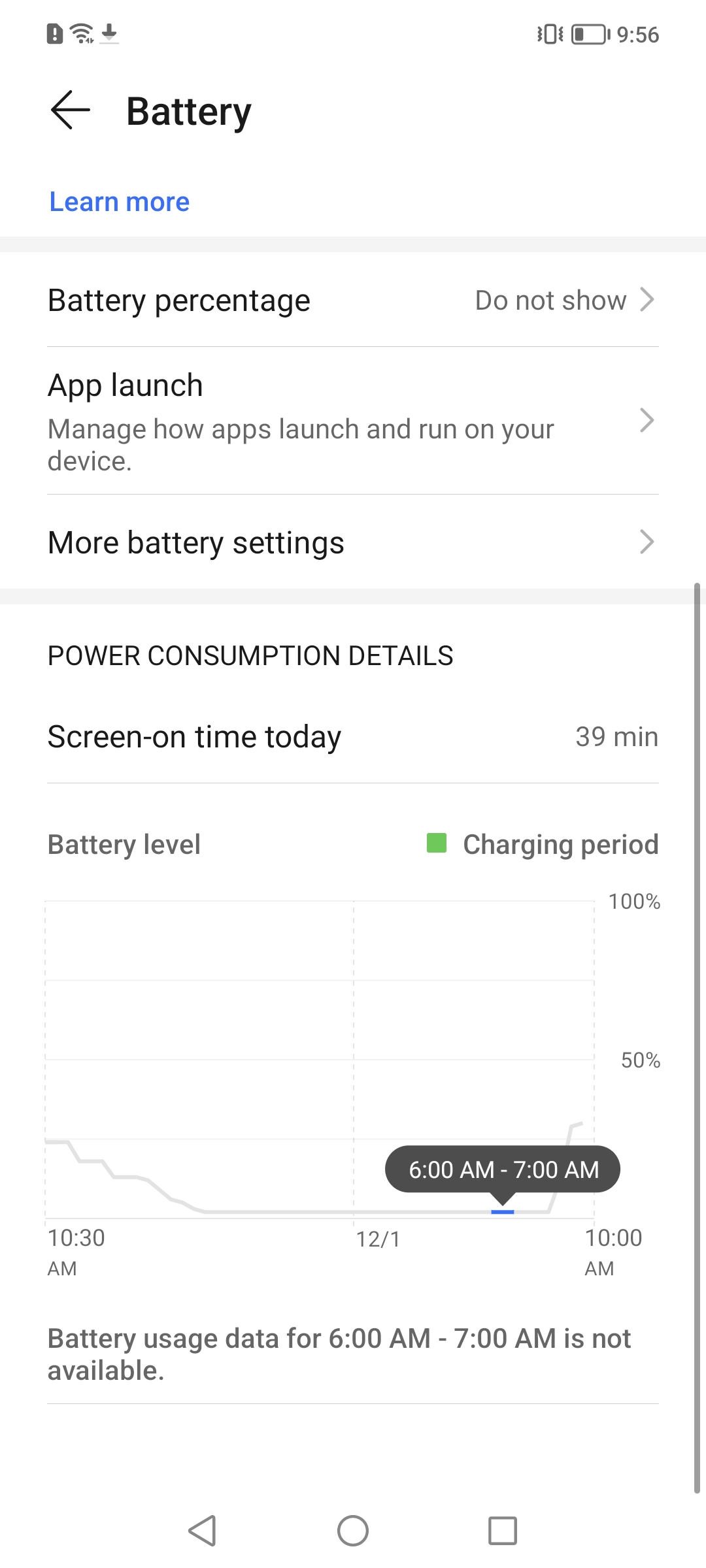Tap the blue marker on the battery graph
The height and width of the screenshot is (1568, 706).
point(502,1212)
